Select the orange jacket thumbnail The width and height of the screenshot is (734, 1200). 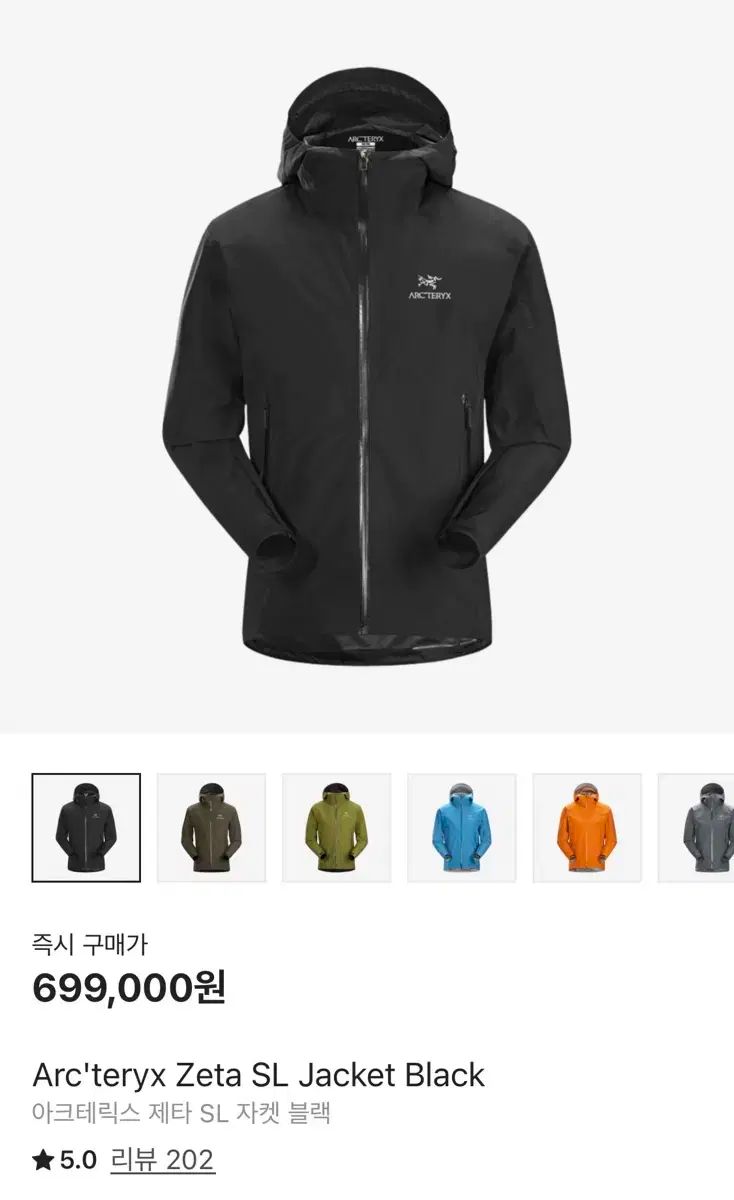coord(586,827)
